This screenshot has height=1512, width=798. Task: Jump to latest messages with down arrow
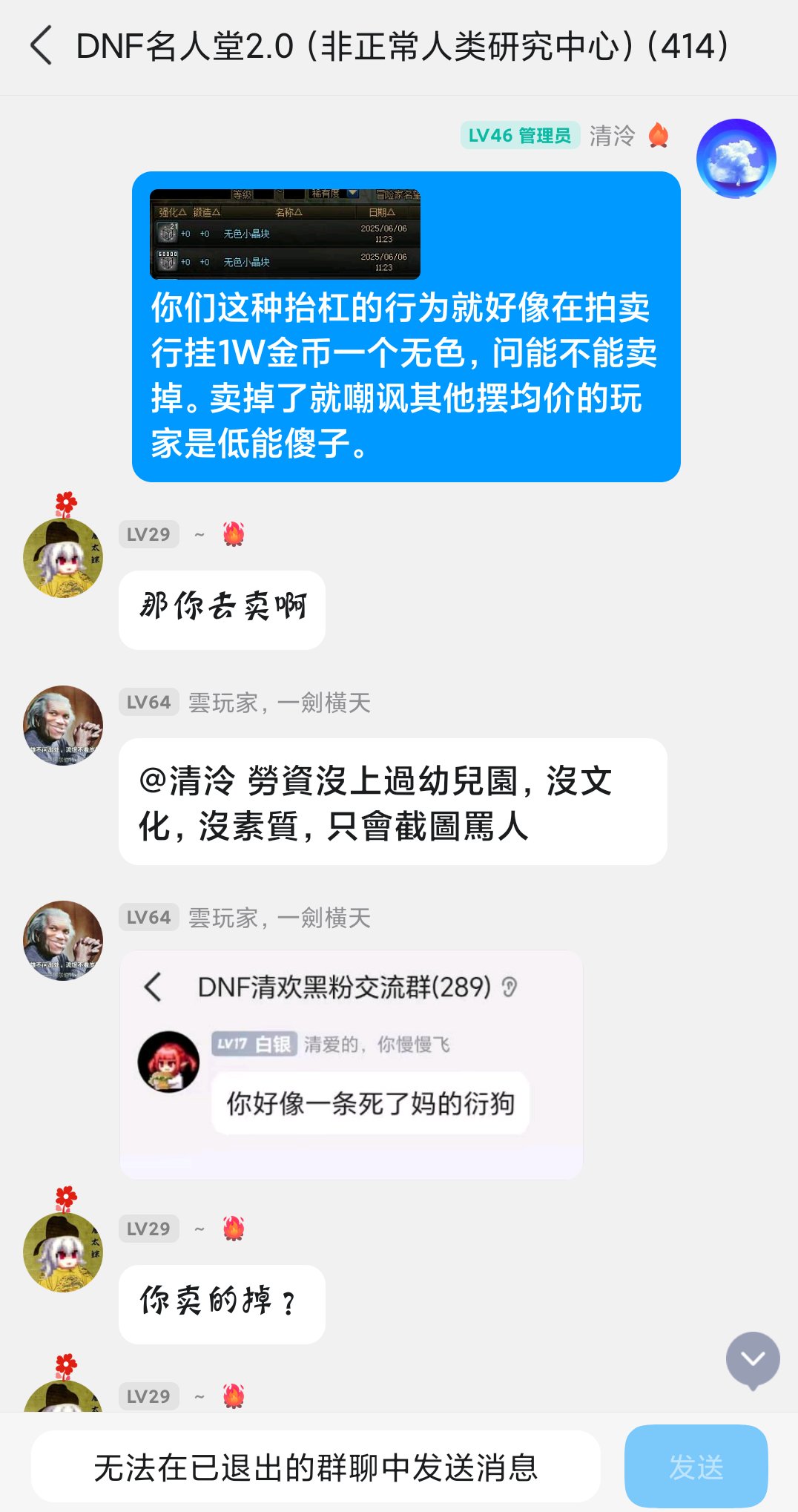point(753,1360)
